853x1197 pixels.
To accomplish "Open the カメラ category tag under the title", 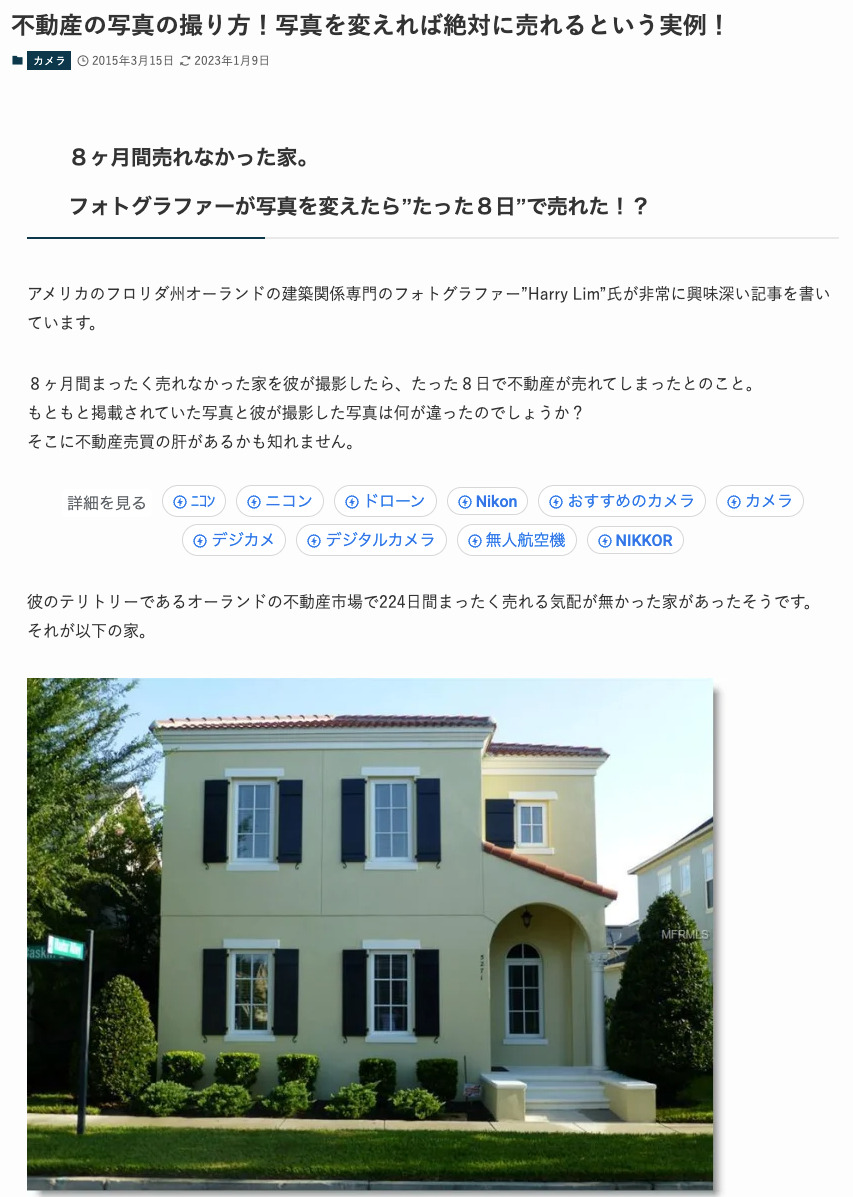I will [48, 61].
